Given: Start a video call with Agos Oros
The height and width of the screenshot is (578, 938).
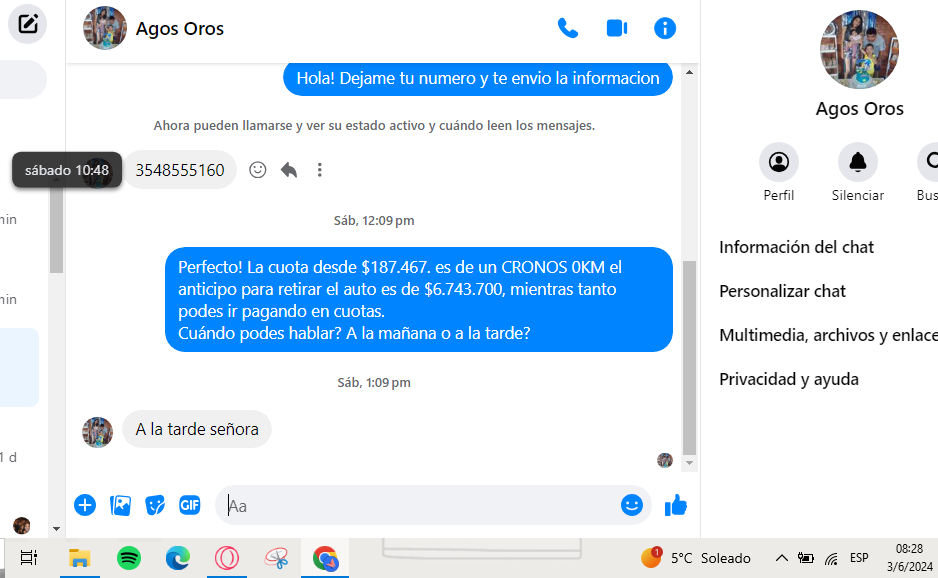Looking at the screenshot, I should click(616, 28).
